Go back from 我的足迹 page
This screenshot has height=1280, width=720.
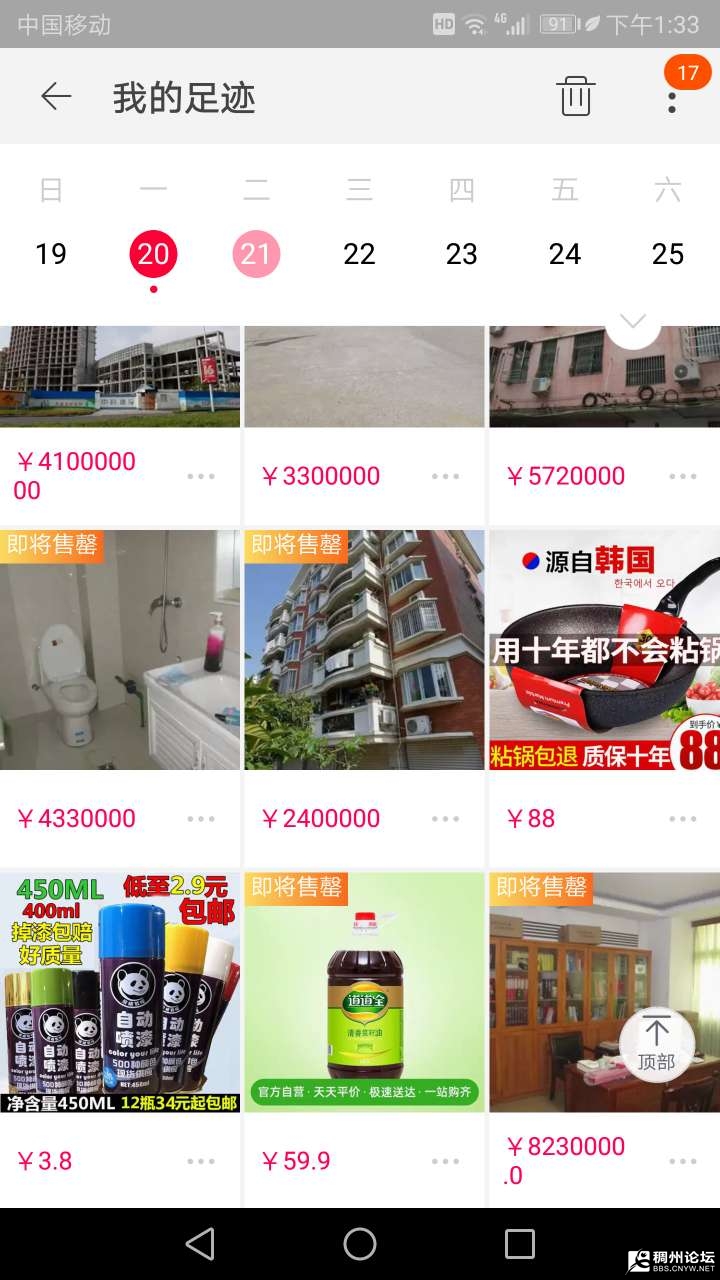(56, 97)
